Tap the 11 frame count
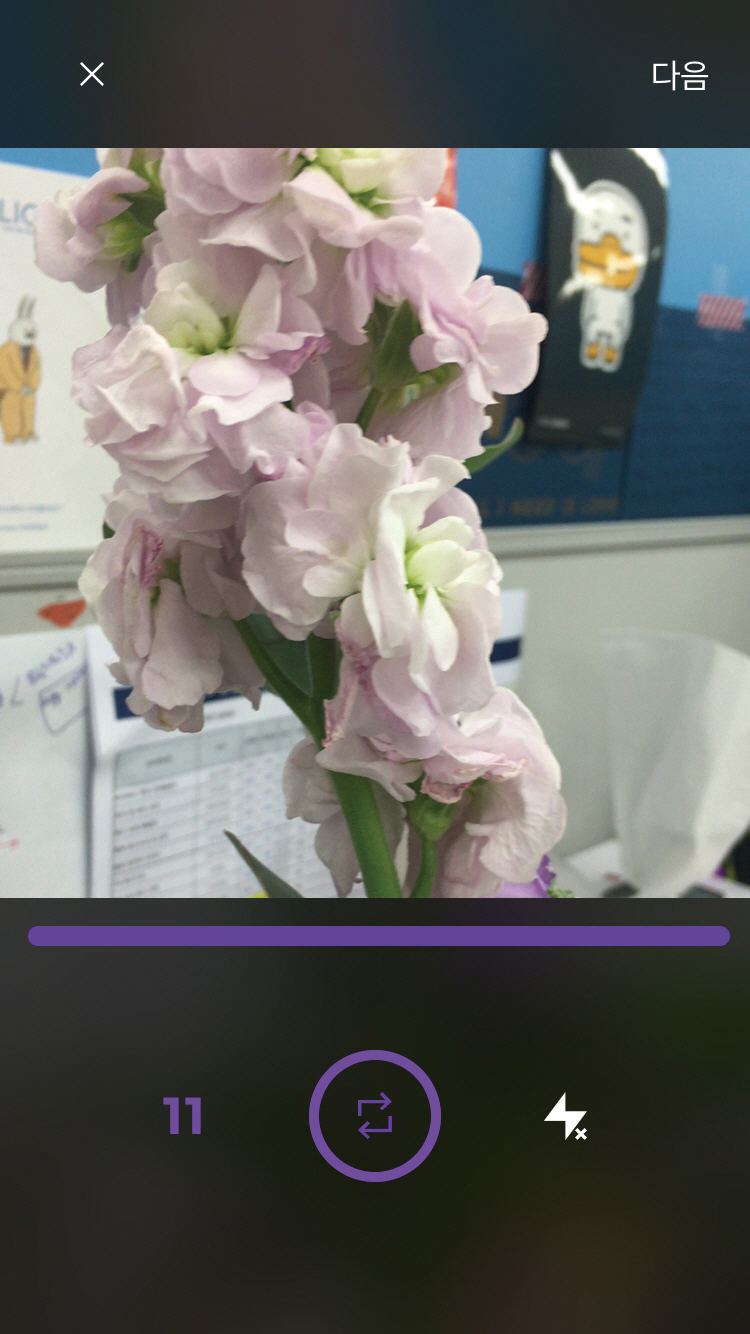 tap(183, 1116)
